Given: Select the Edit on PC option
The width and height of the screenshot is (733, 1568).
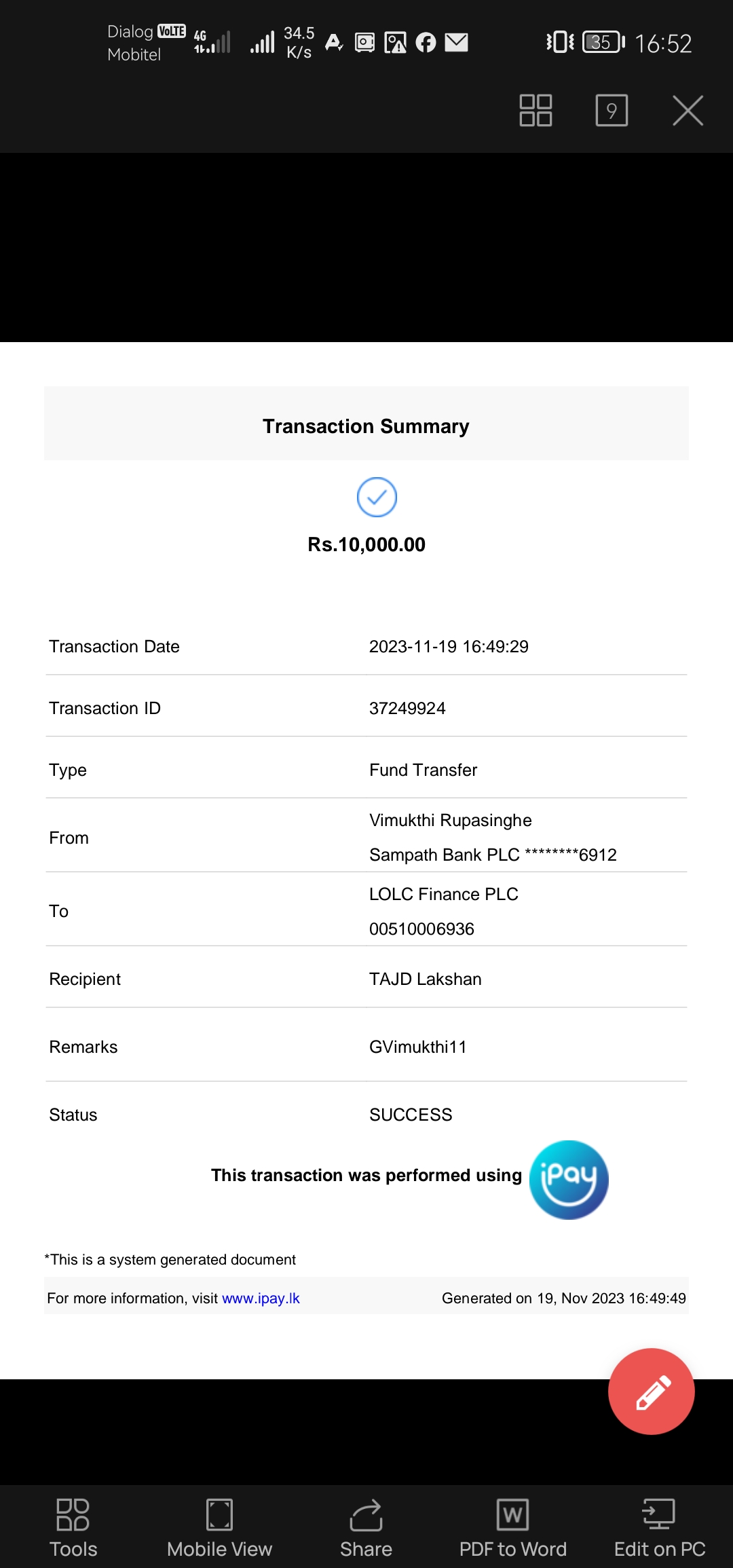Looking at the screenshot, I should click(x=659, y=1529).
